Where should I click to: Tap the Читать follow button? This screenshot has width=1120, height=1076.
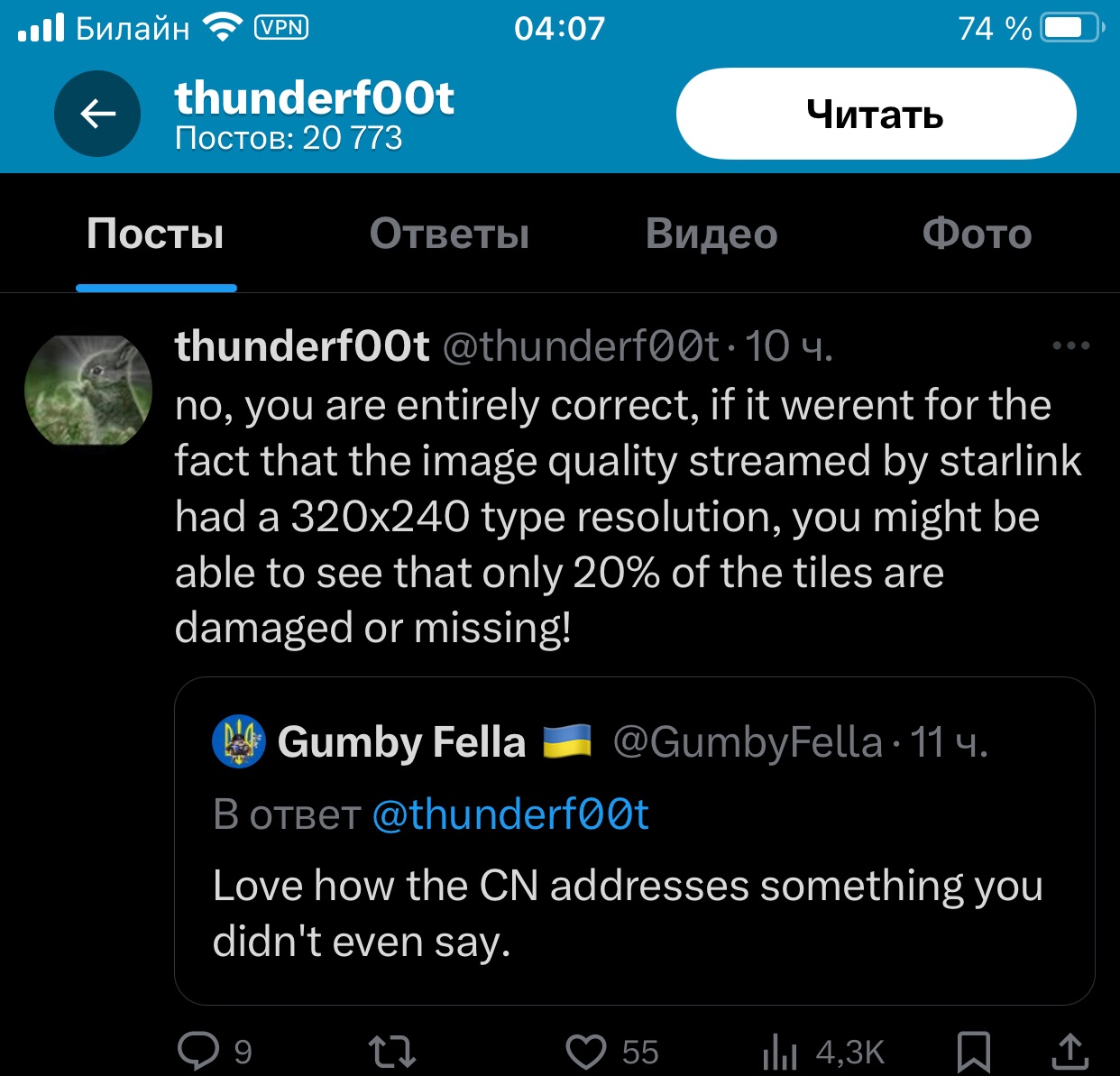point(876,114)
